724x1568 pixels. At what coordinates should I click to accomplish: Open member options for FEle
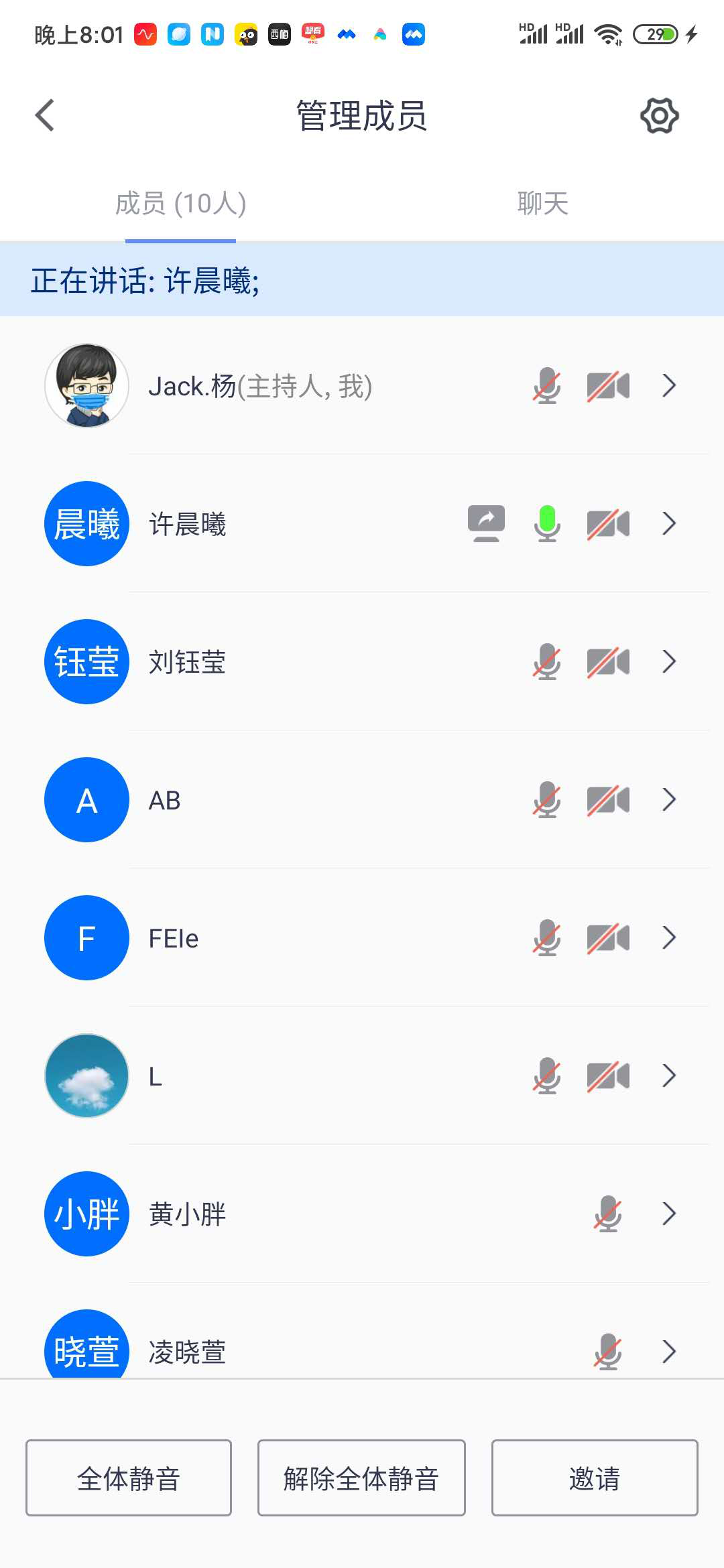click(x=668, y=938)
